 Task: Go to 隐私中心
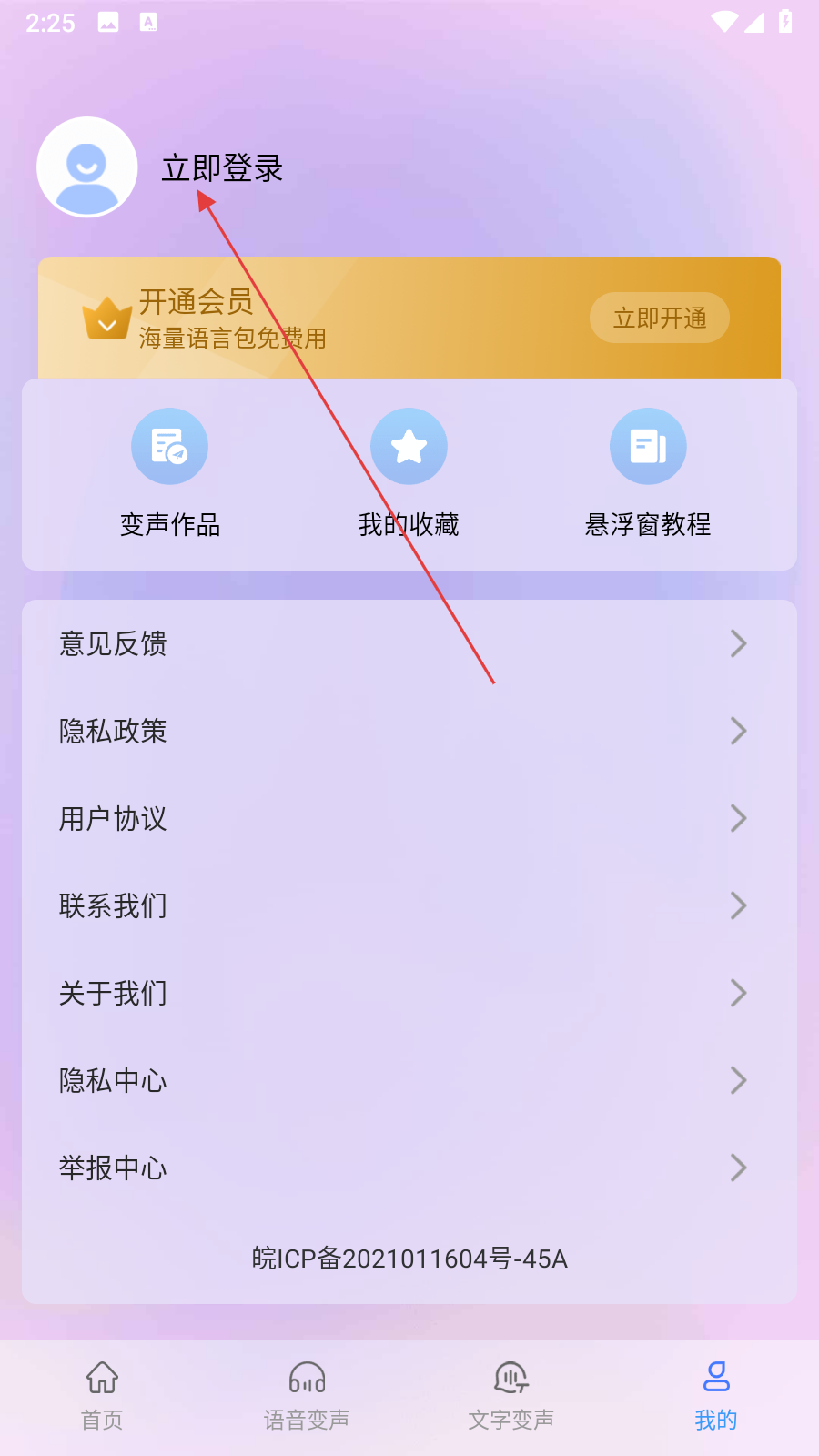(x=409, y=1080)
